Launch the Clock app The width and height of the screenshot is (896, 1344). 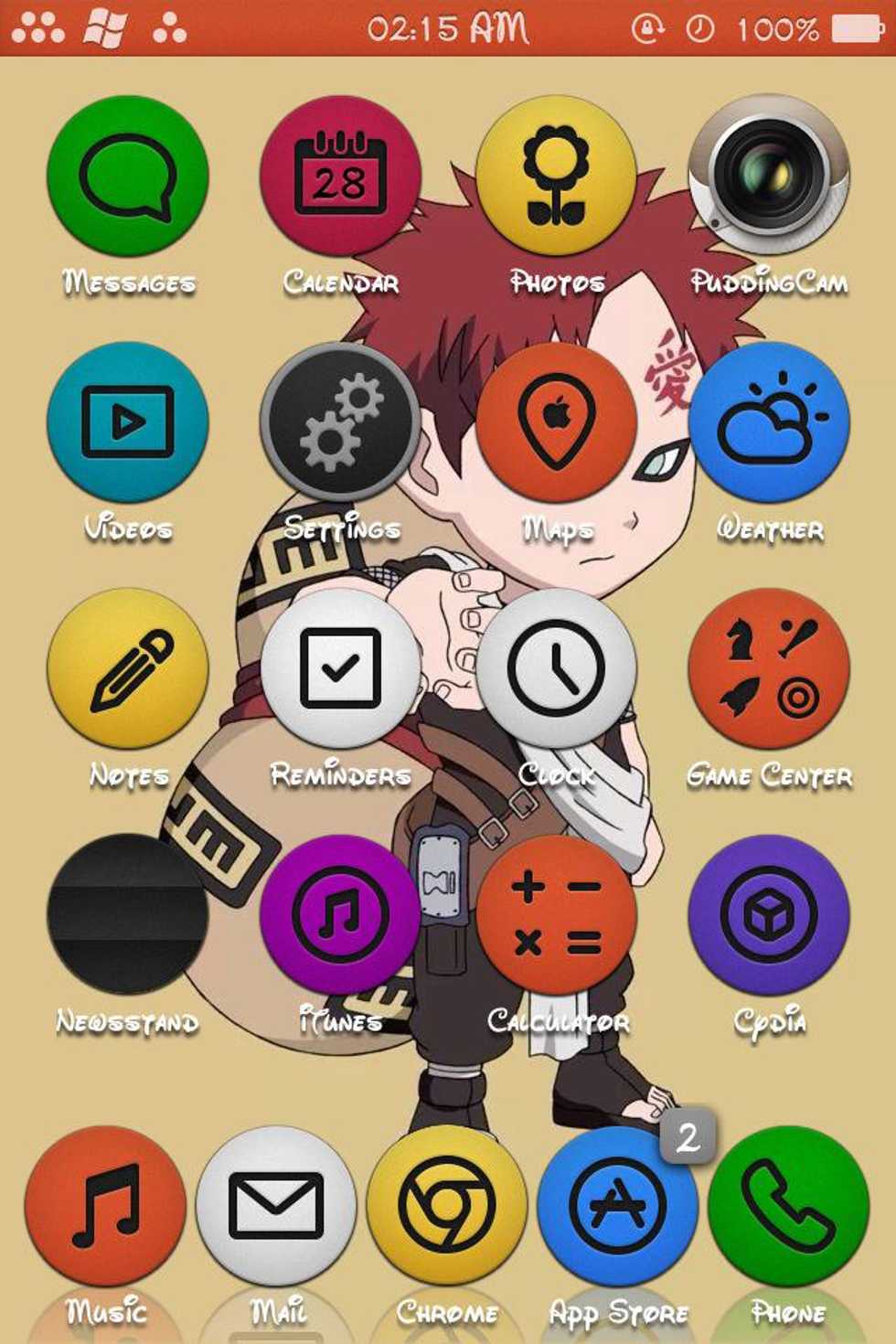click(x=556, y=668)
